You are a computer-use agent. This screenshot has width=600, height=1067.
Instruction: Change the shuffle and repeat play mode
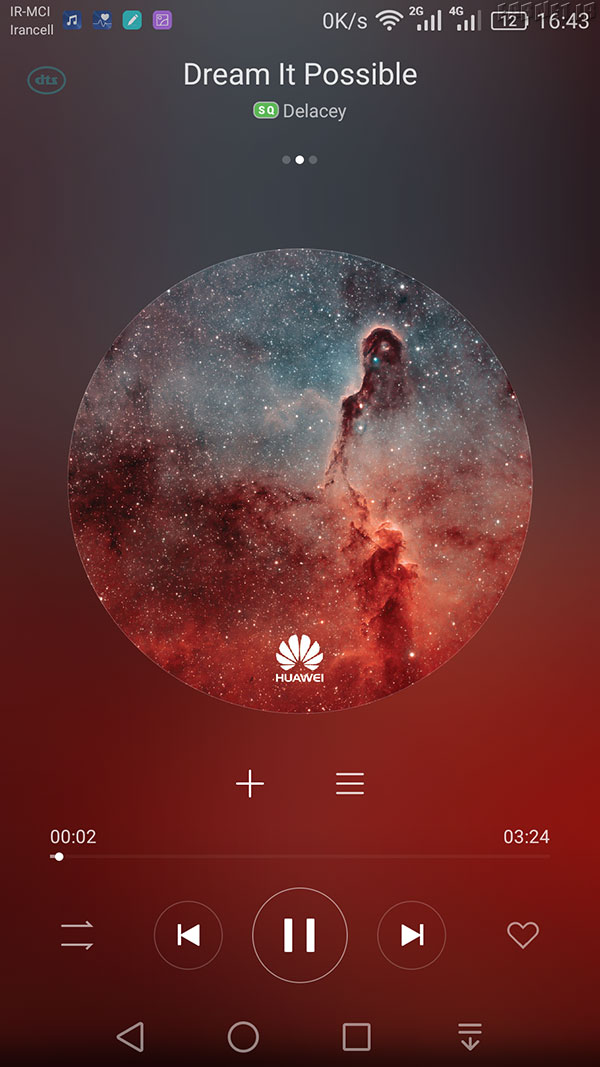77,935
